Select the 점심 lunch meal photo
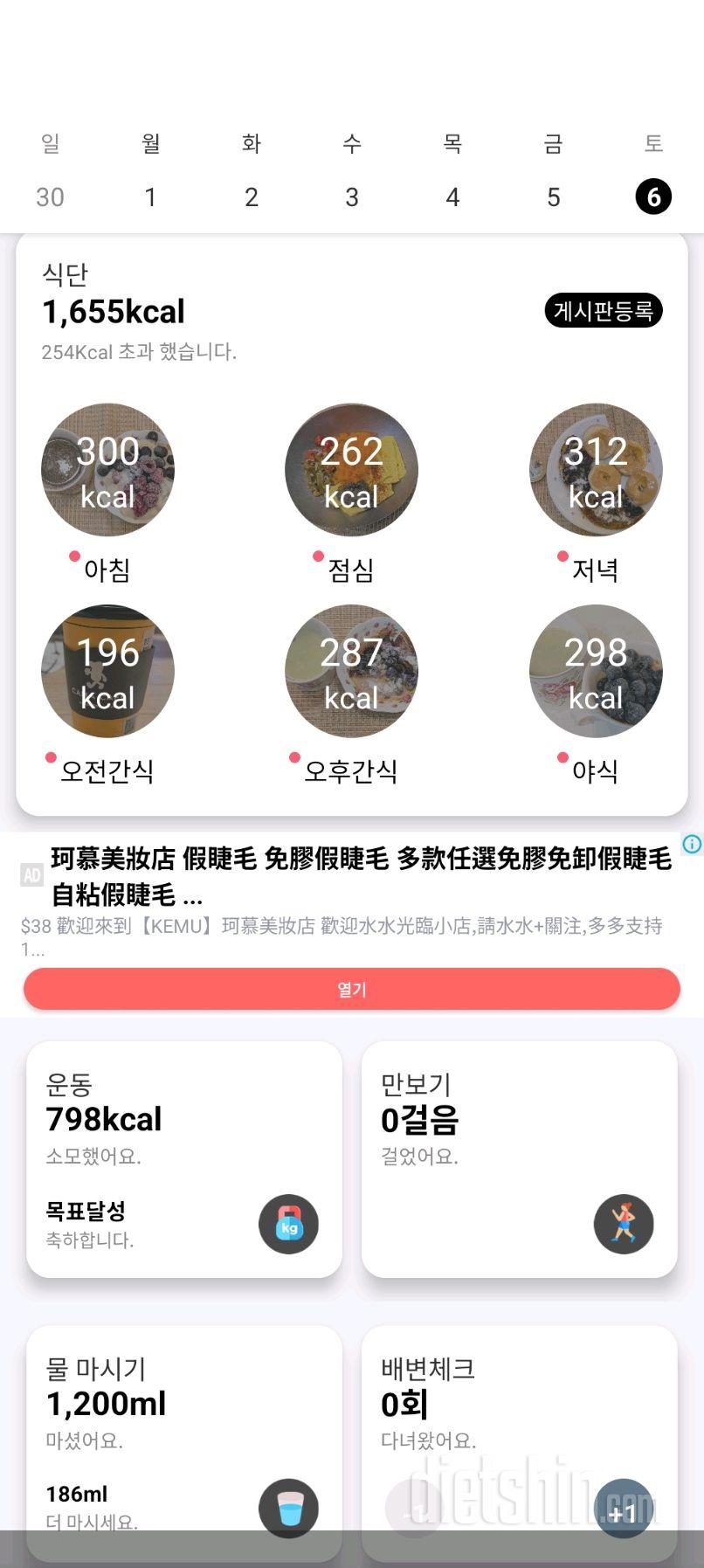 pos(351,469)
